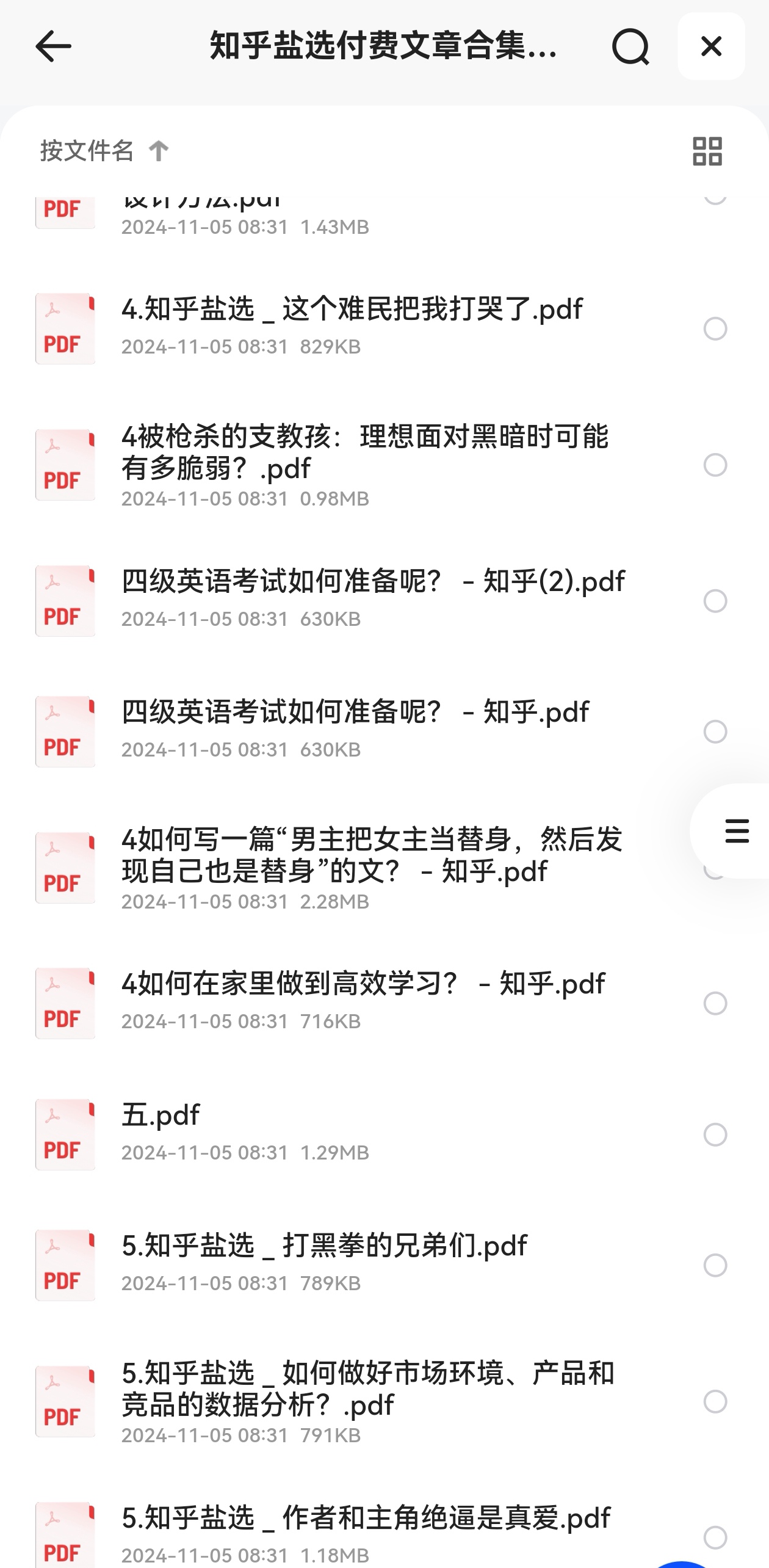This screenshot has width=769, height=1568.
Task: Close the folder view with X
Action: click(711, 46)
